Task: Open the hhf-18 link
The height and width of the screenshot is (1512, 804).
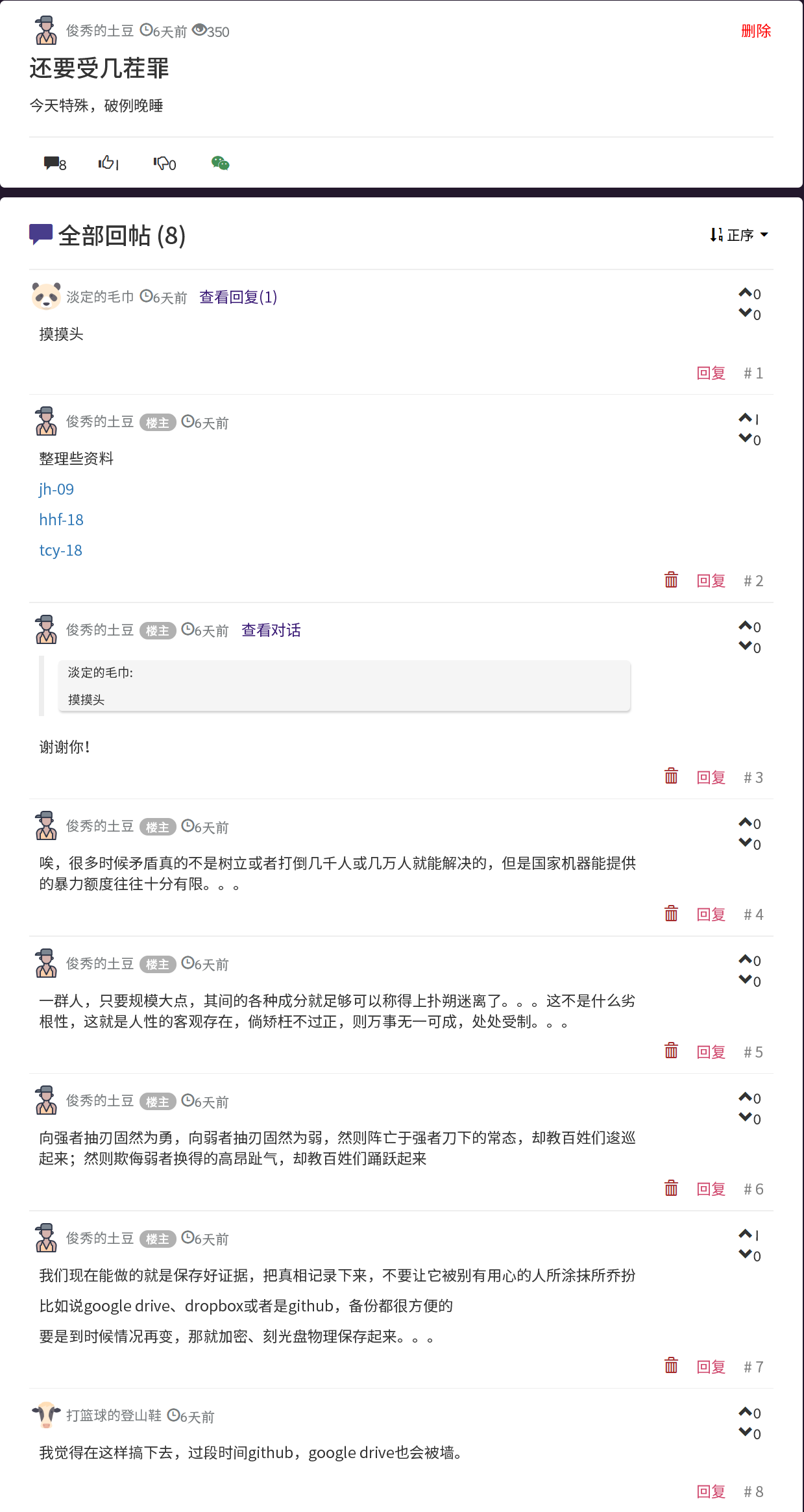Action: coord(61,520)
